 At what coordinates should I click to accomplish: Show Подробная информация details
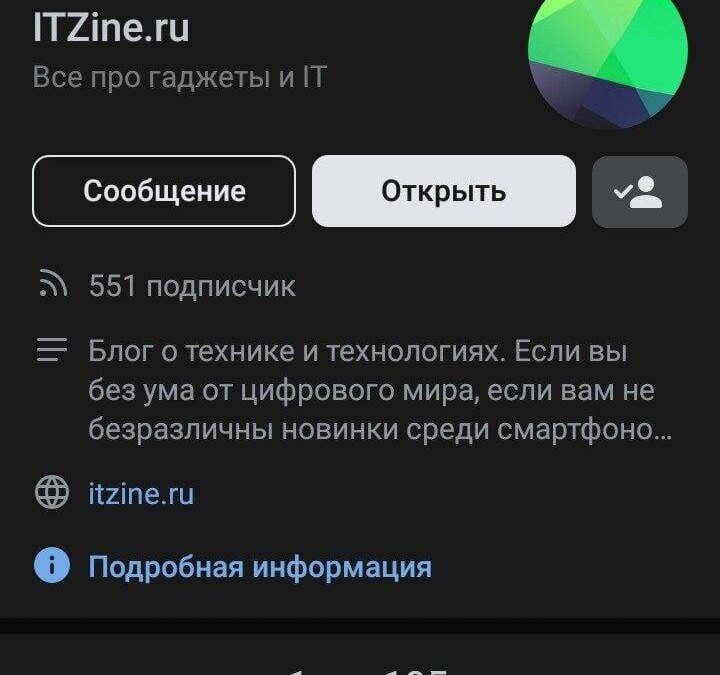coord(260,567)
